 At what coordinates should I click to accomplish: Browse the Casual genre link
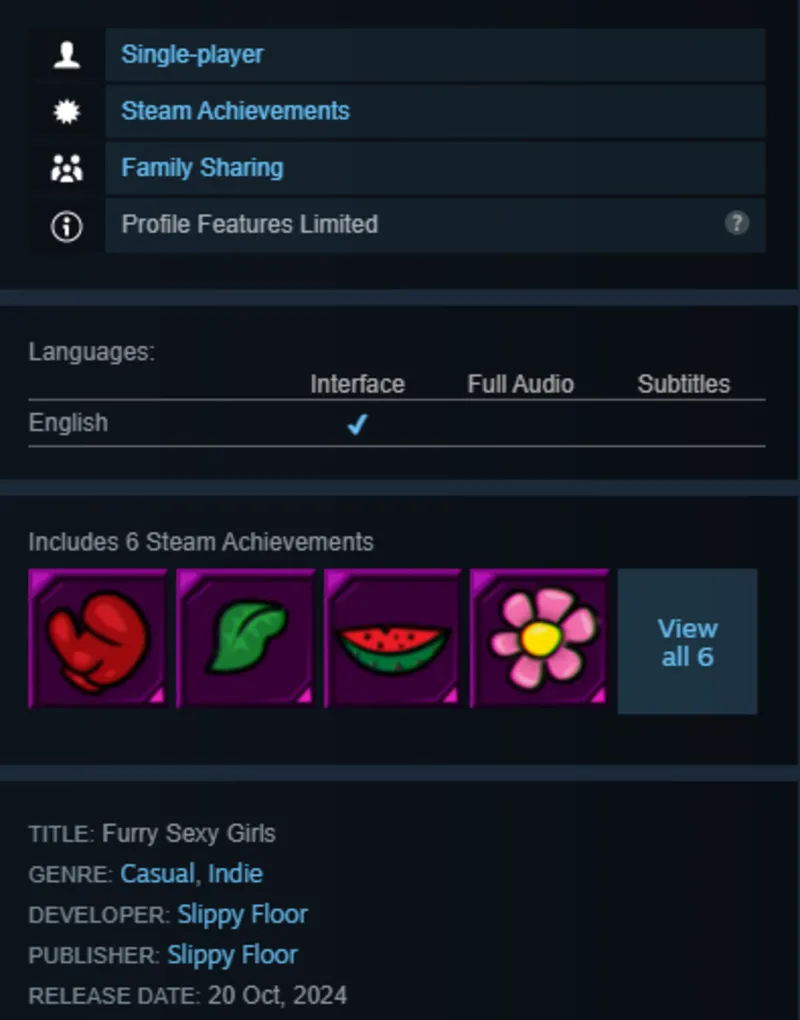pos(157,874)
